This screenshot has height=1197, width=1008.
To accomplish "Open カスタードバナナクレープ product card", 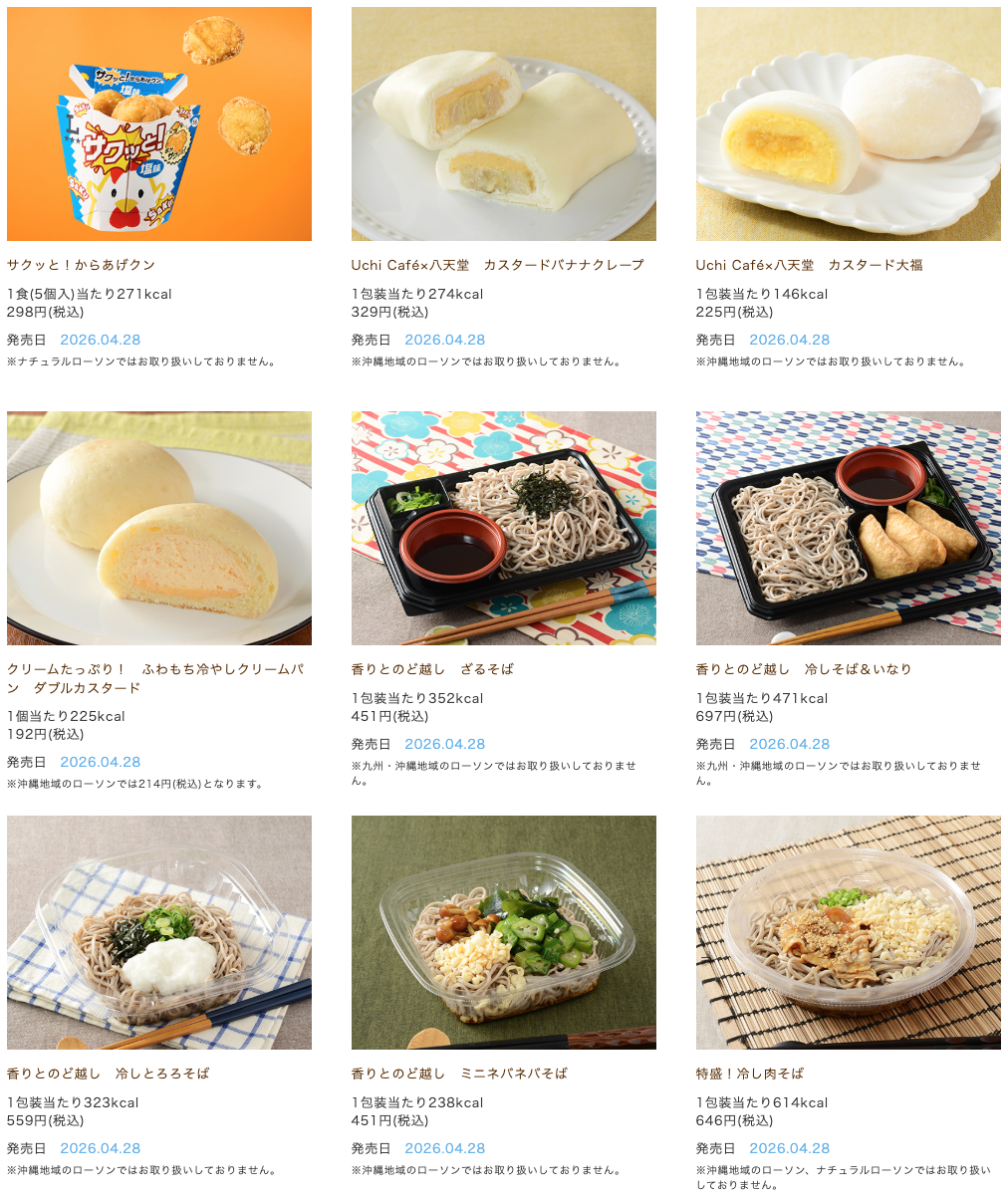I will (503, 124).
